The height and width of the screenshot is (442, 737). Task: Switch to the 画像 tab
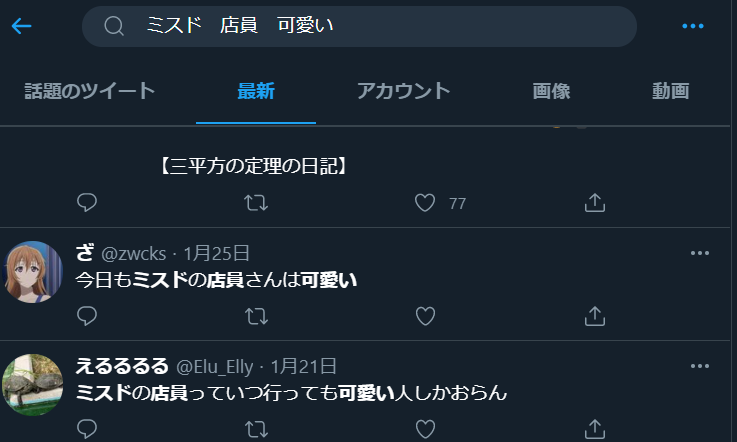pyautogui.click(x=551, y=92)
